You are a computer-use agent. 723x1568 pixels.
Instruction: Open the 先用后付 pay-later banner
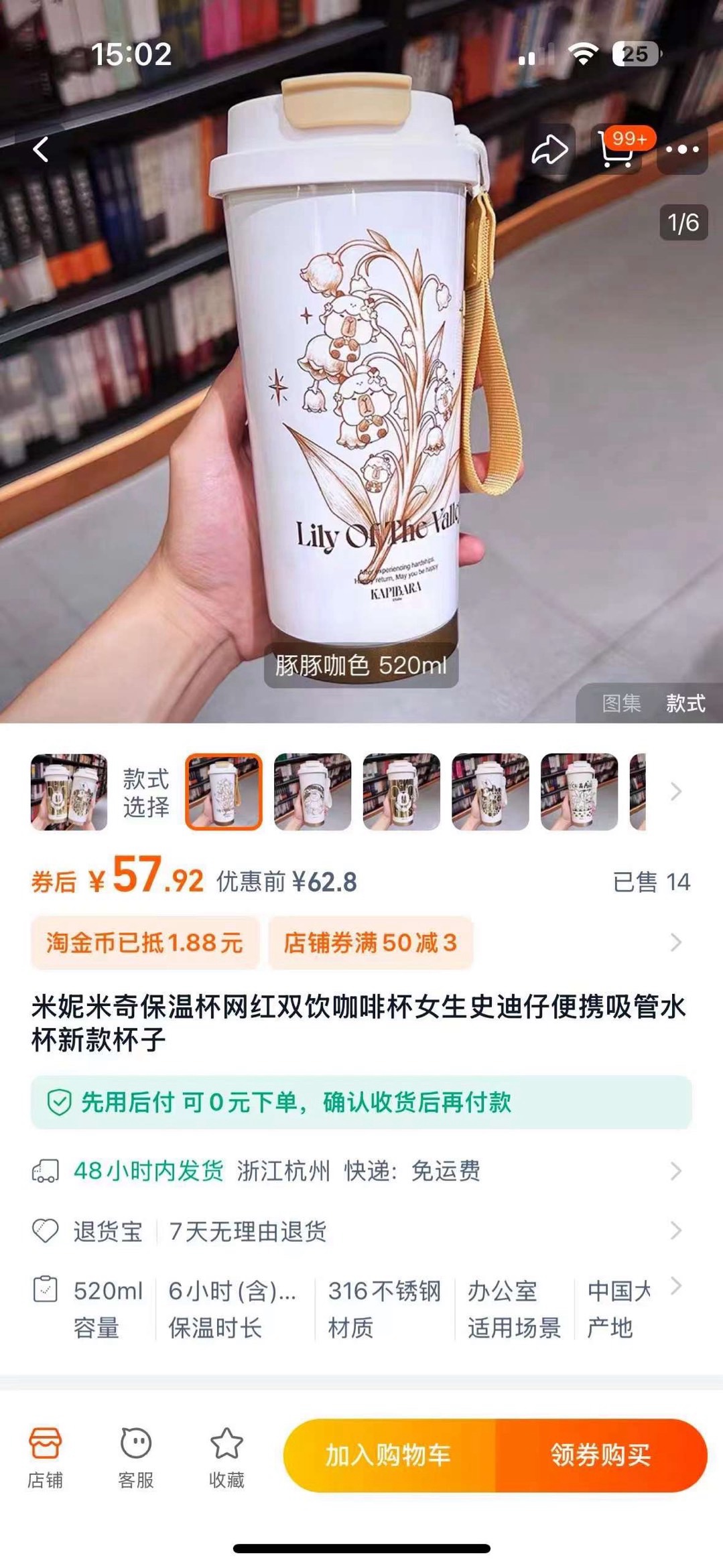pyautogui.click(x=361, y=1102)
